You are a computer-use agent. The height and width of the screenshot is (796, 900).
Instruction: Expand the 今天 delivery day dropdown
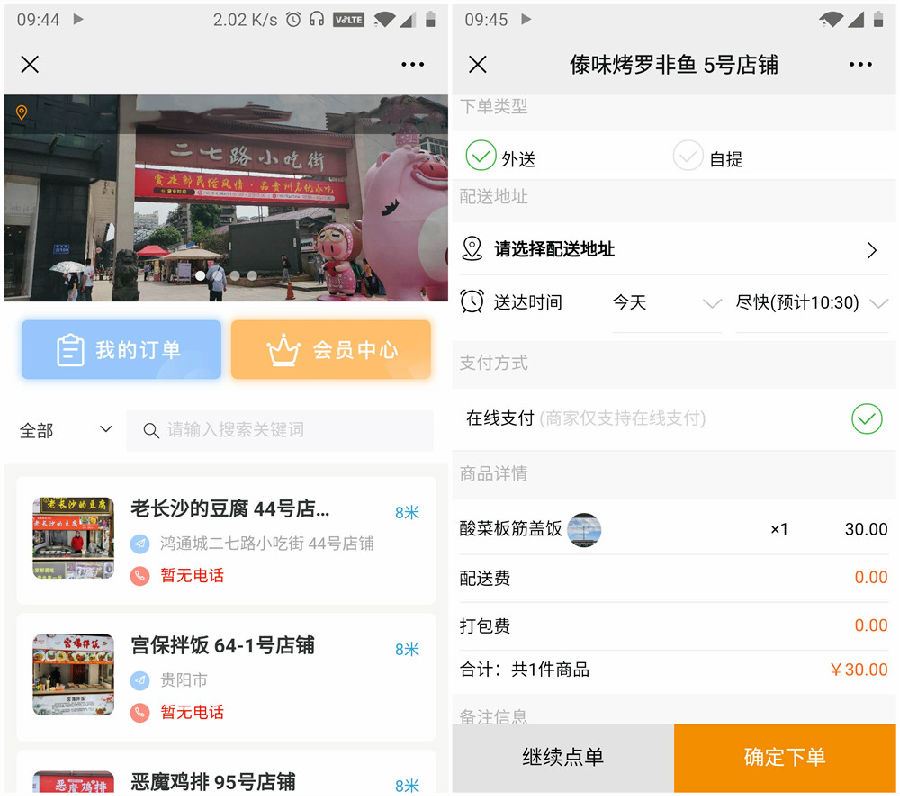667,303
